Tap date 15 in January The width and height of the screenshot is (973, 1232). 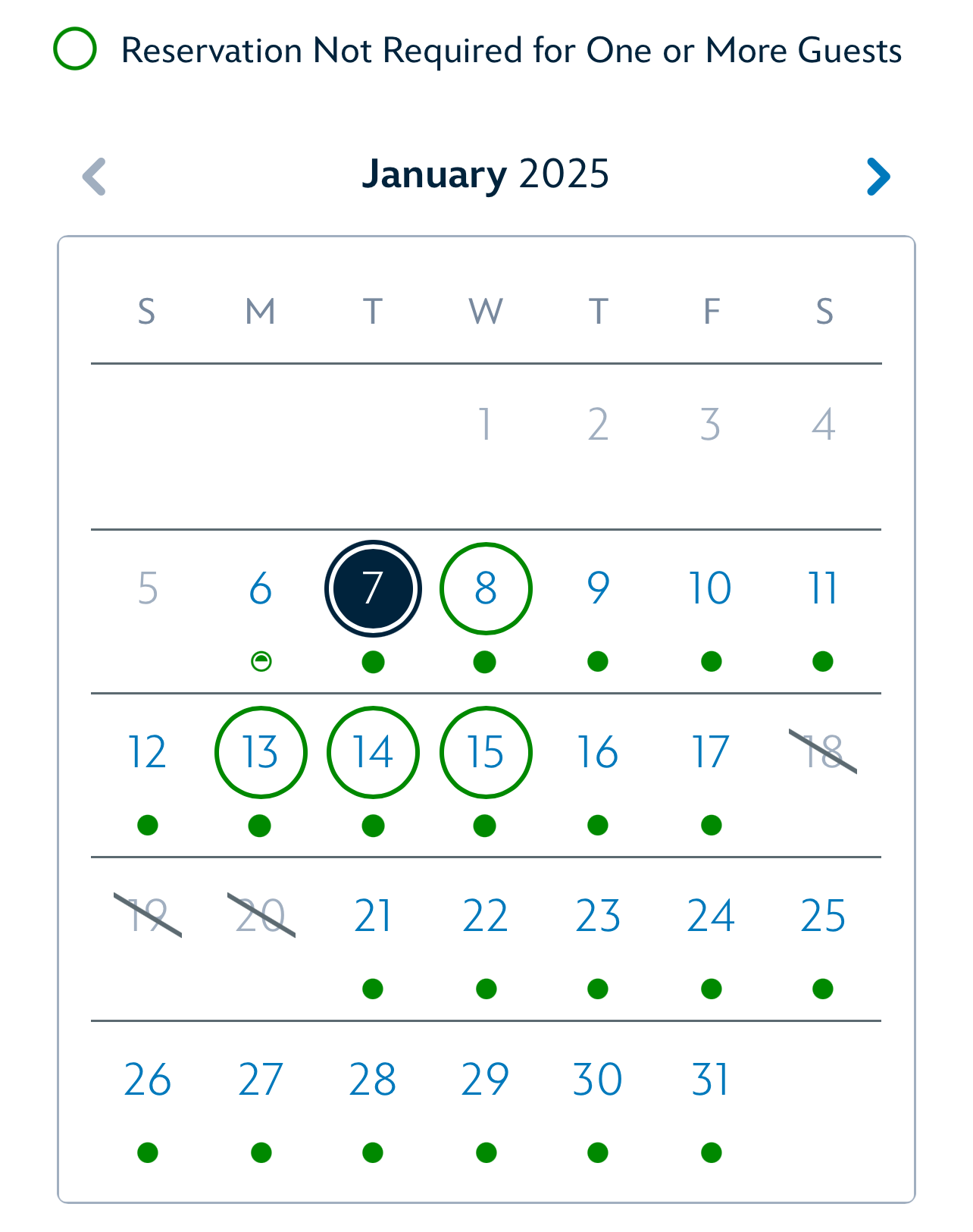(x=486, y=752)
